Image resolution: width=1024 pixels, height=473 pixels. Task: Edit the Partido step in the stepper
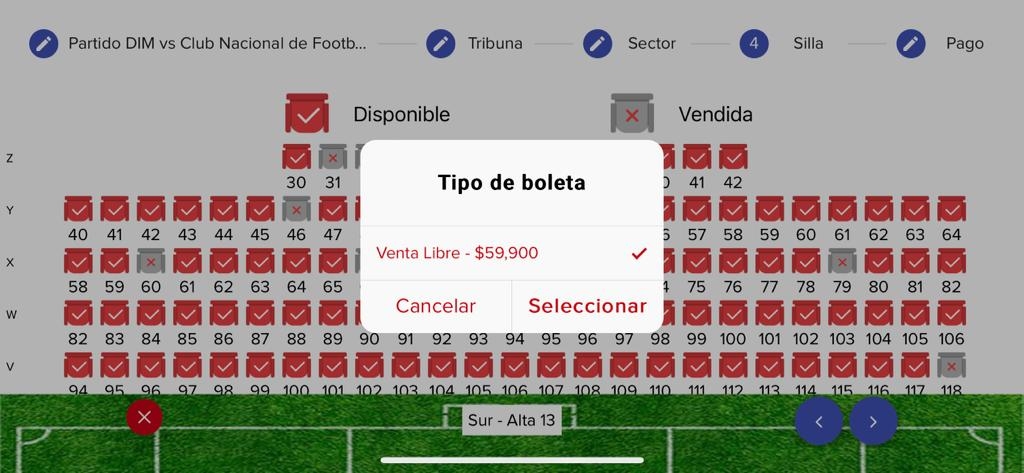click(43, 43)
